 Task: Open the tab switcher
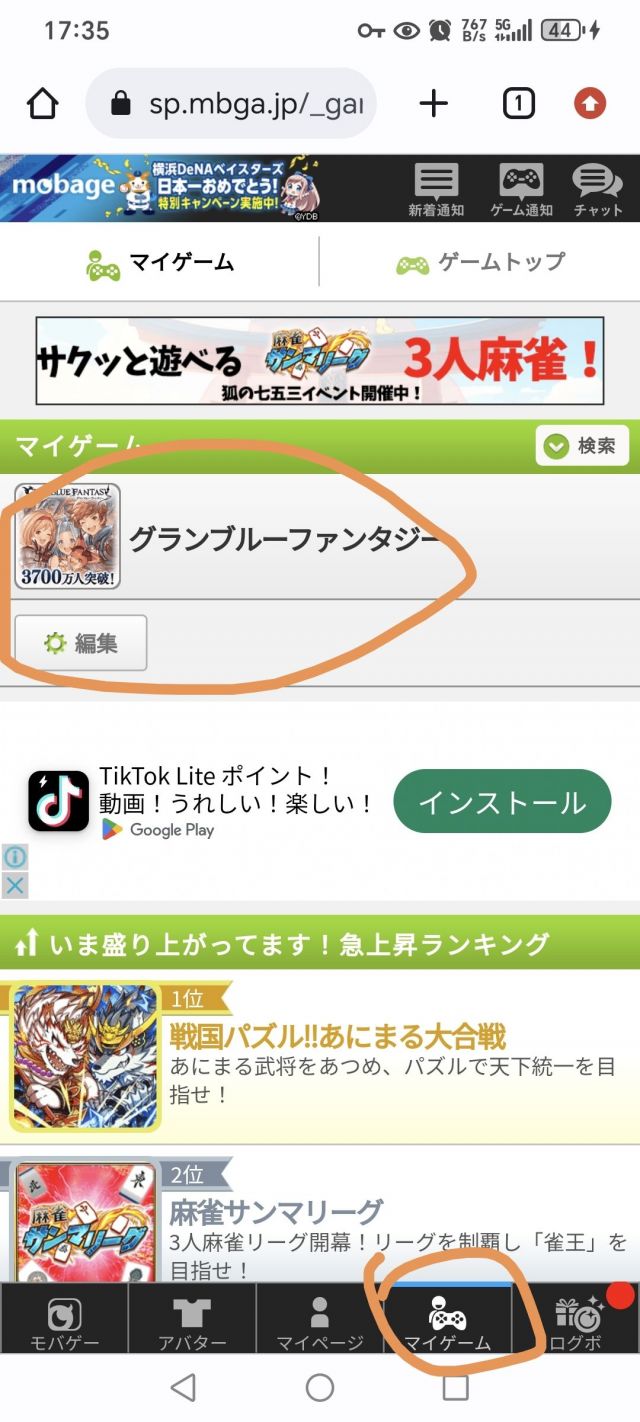(x=517, y=104)
